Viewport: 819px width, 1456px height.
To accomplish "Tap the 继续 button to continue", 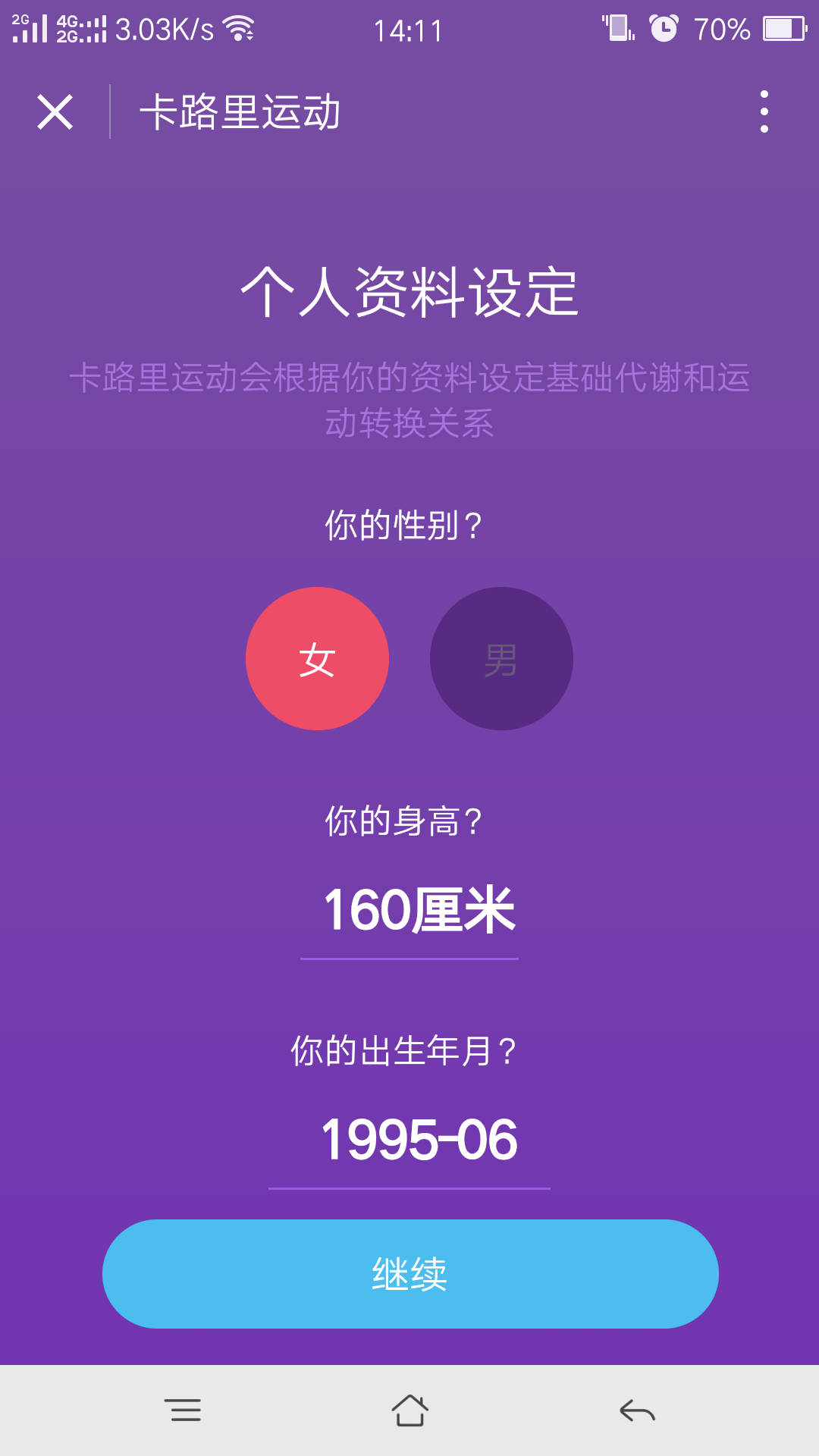I will point(410,1274).
